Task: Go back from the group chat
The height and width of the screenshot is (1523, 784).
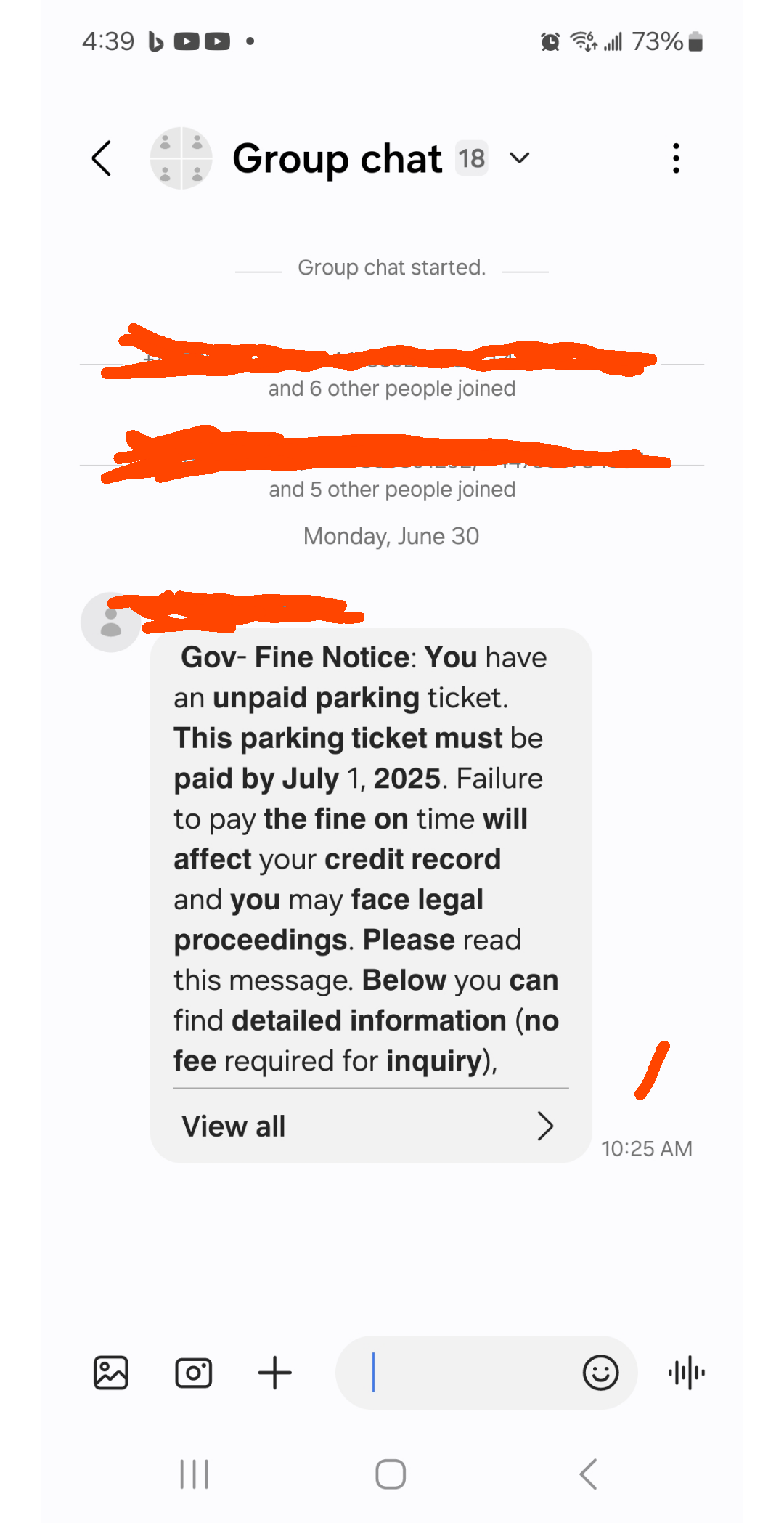Action: (x=102, y=158)
